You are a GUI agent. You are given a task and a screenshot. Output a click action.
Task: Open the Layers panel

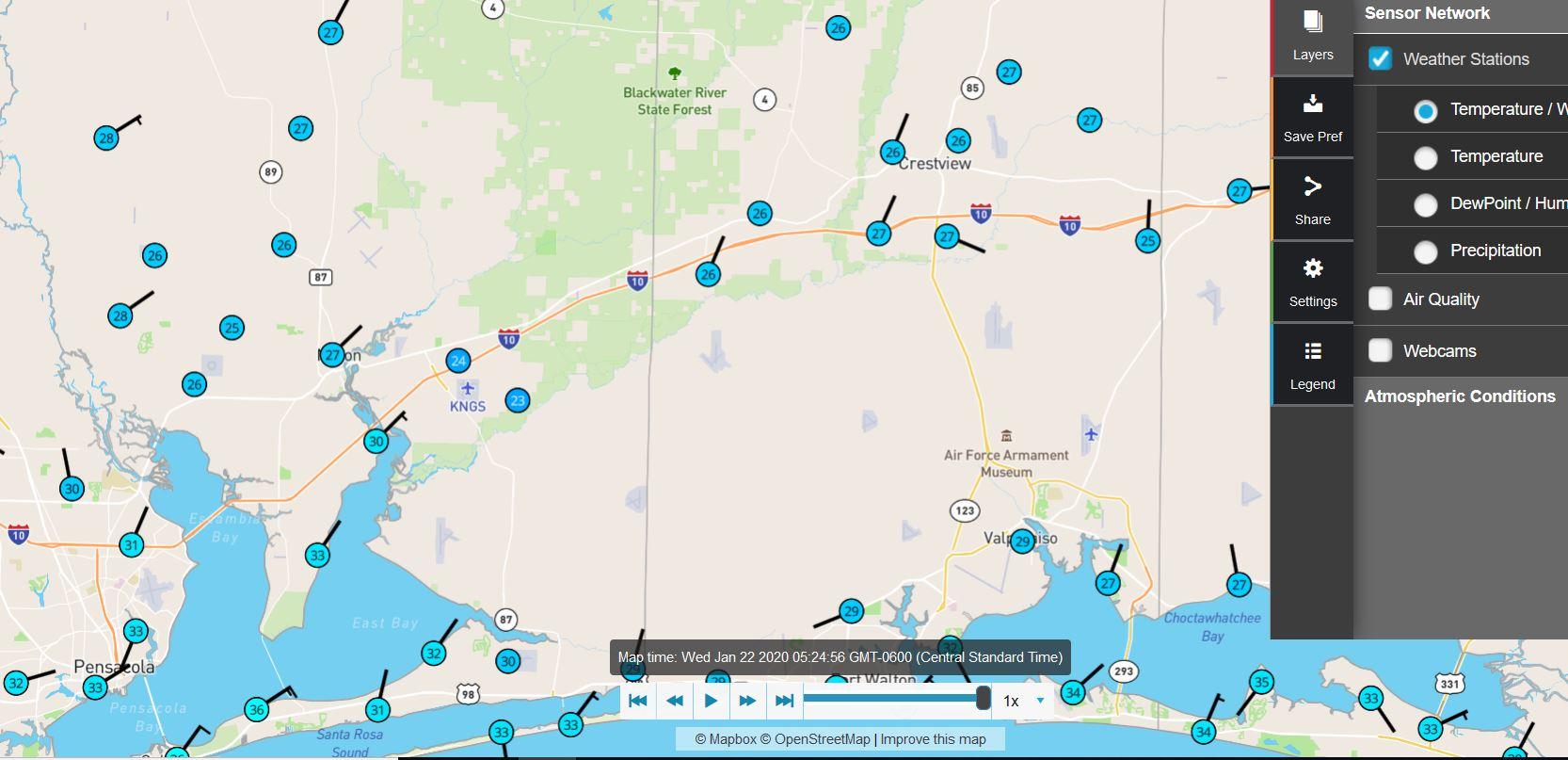(1312, 36)
